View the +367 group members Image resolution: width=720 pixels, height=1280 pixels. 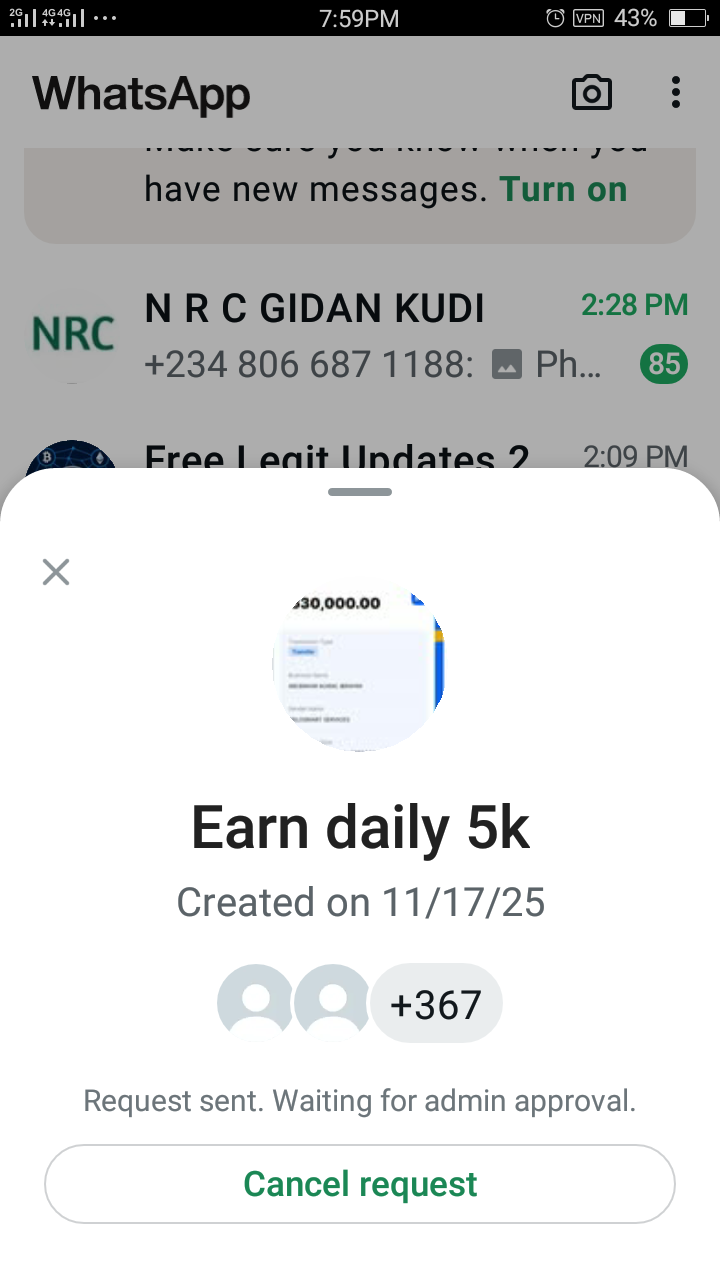click(x=435, y=1003)
